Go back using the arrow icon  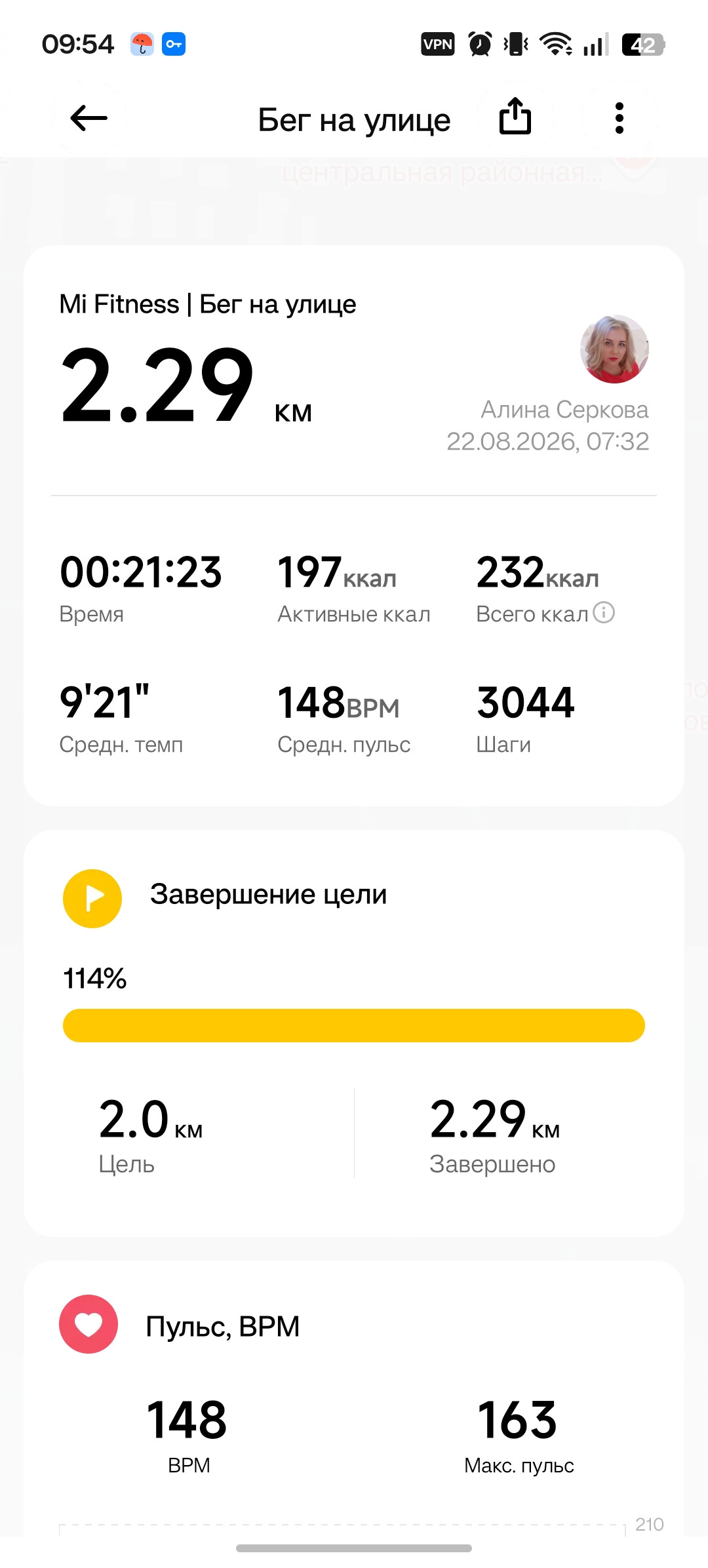(x=88, y=119)
